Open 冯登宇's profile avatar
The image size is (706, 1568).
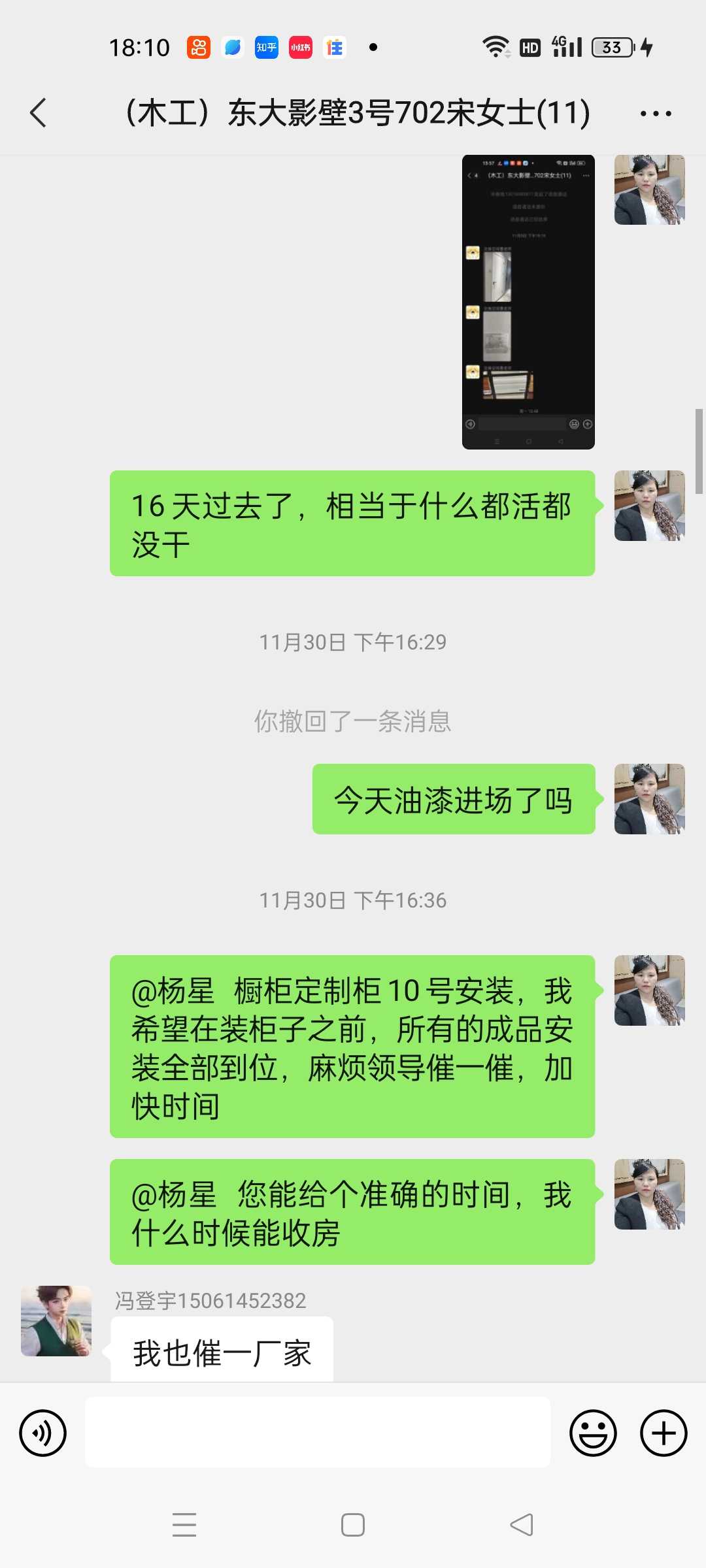[x=56, y=1320]
